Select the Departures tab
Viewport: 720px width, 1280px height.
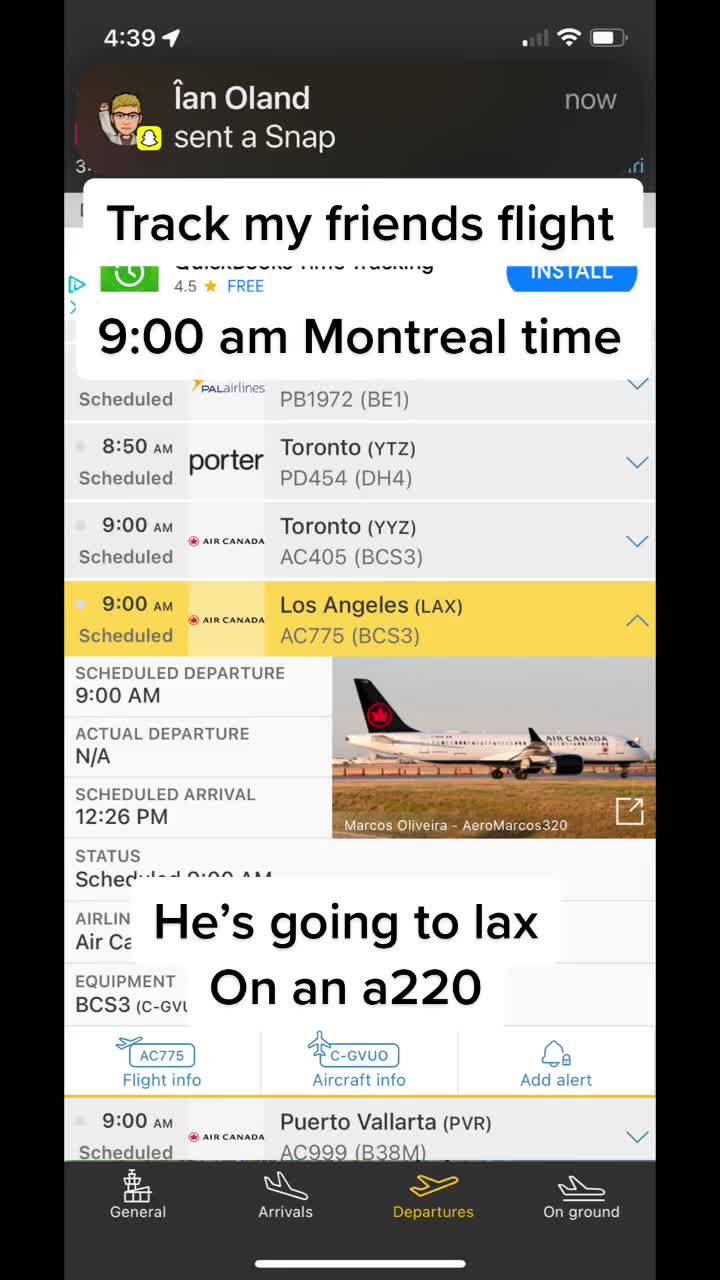pos(433,1195)
